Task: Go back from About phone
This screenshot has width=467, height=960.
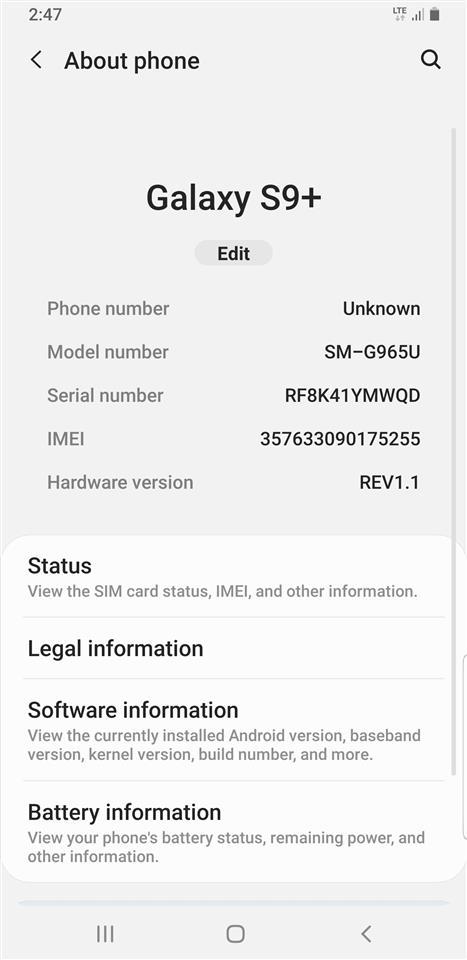Action: pyautogui.click(x=36, y=60)
